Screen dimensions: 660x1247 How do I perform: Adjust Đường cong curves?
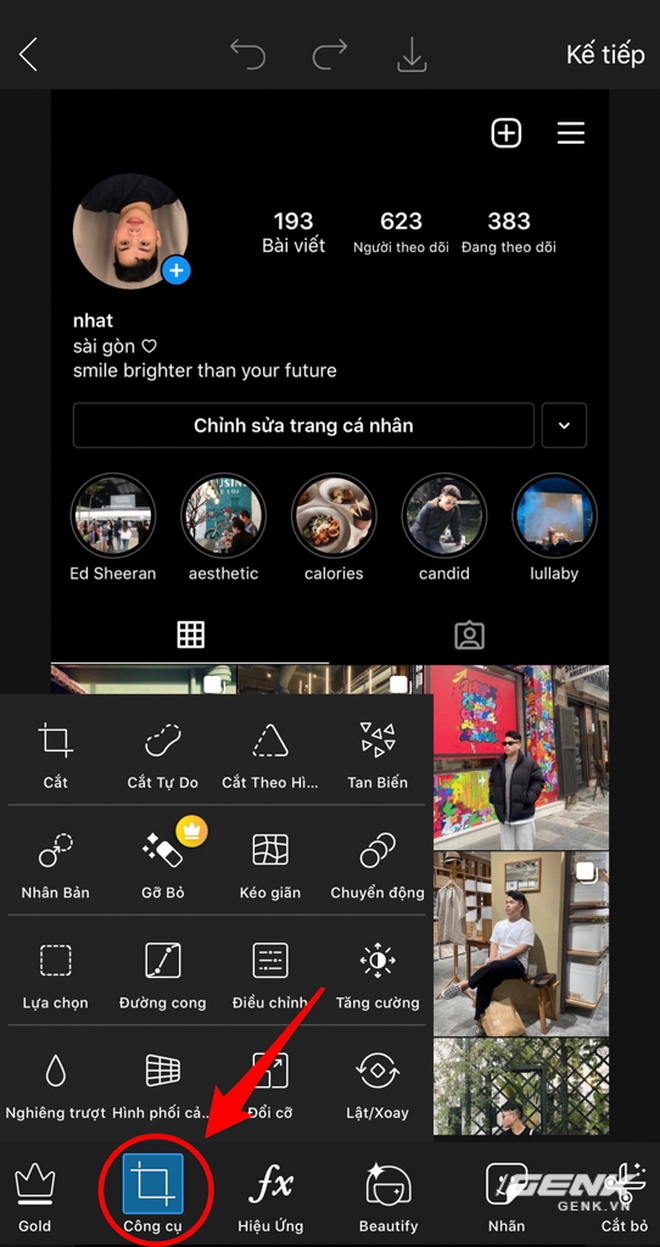click(162, 975)
